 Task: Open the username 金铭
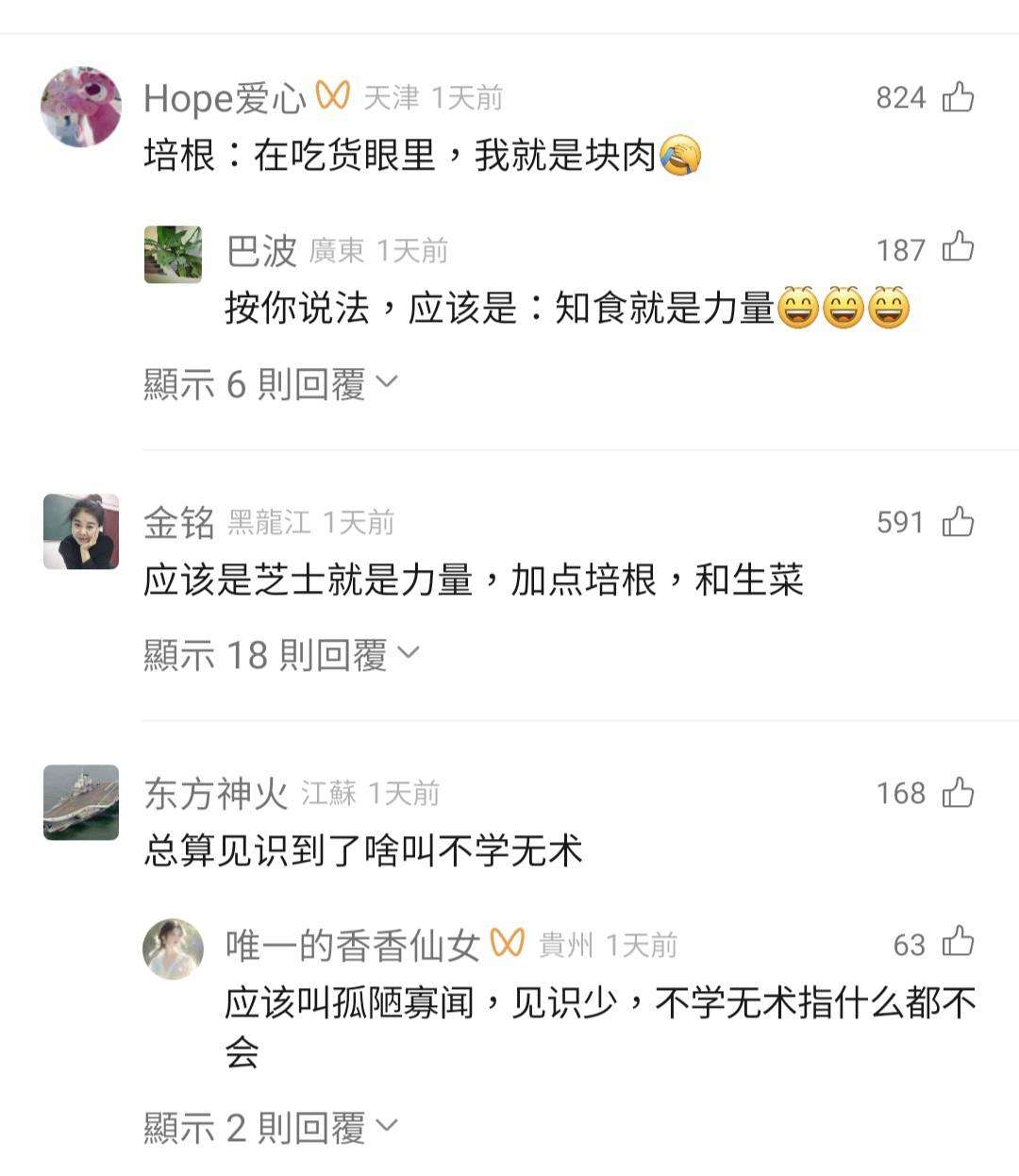[x=179, y=522]
